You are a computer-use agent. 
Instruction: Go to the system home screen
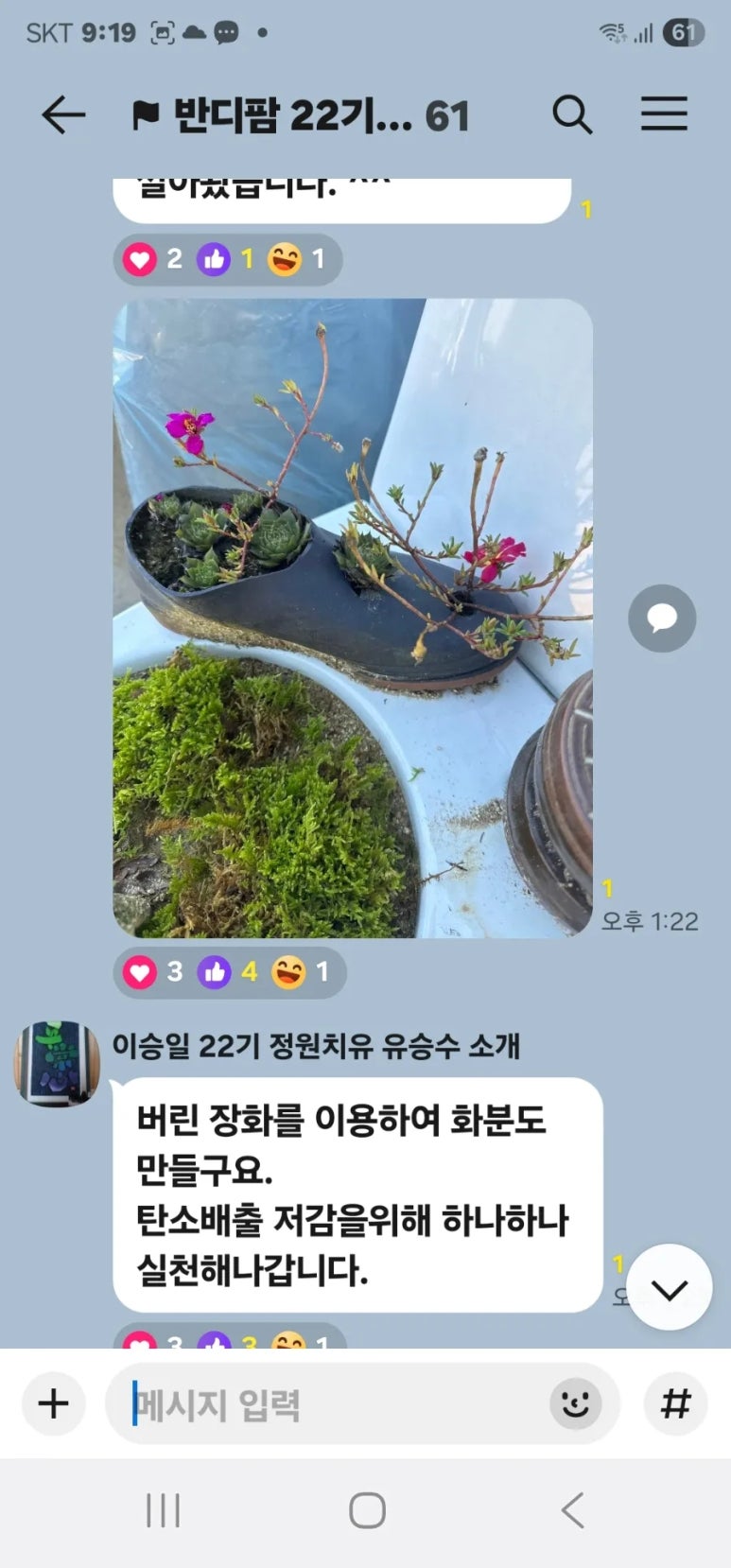367,1510
